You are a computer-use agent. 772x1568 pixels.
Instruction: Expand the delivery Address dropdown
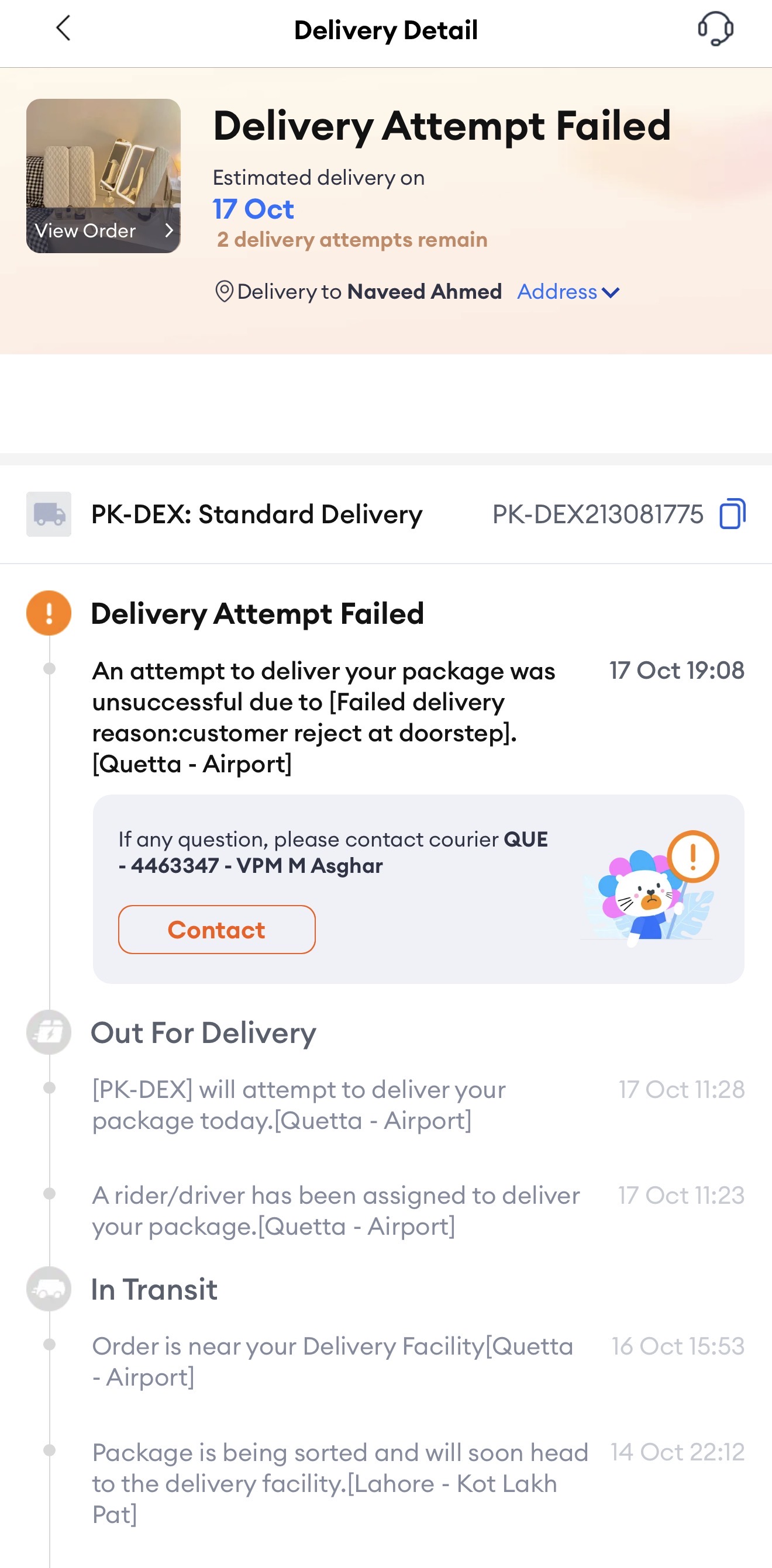coord(568,292)
